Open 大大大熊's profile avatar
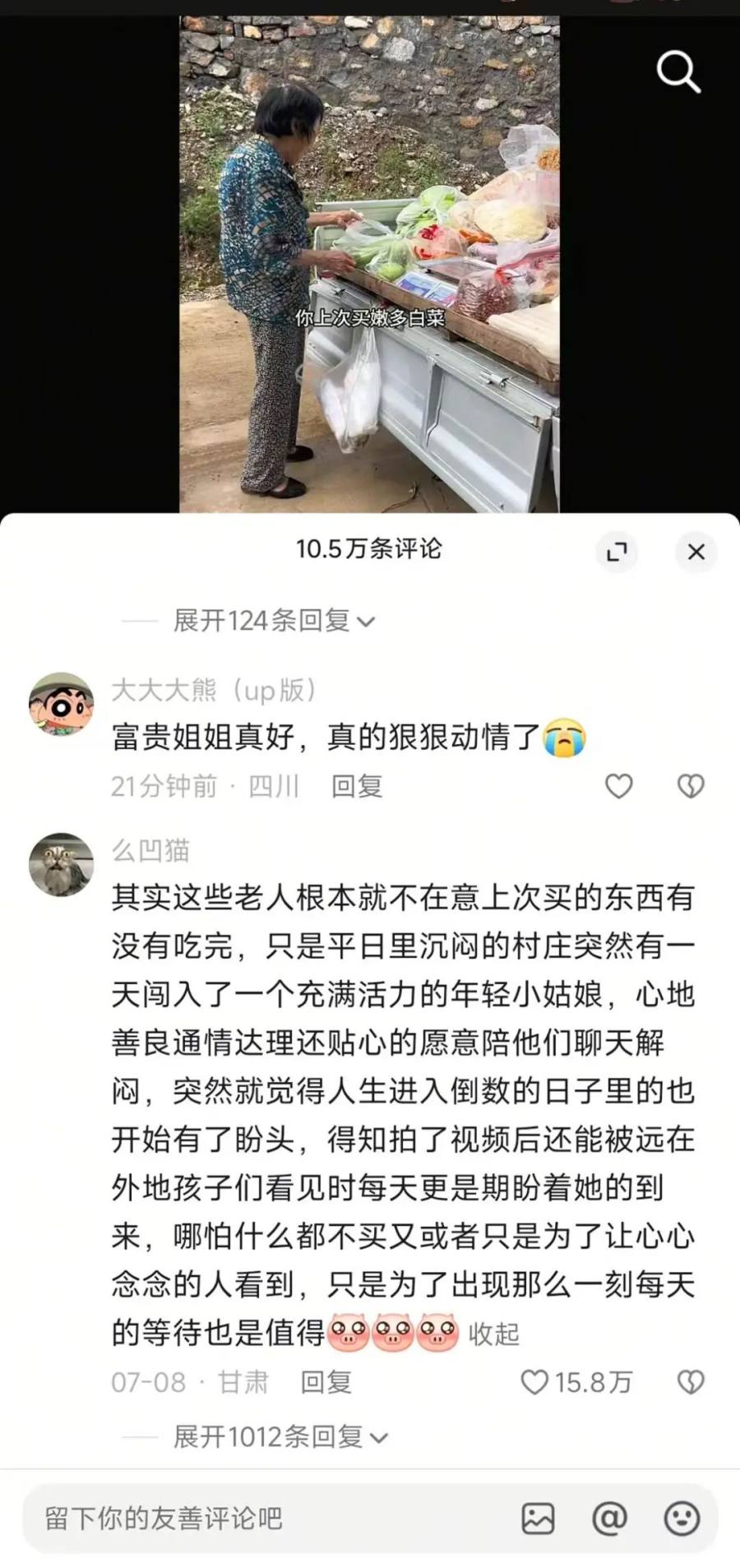The image size is (740, 1568). (x=61, y=704)
